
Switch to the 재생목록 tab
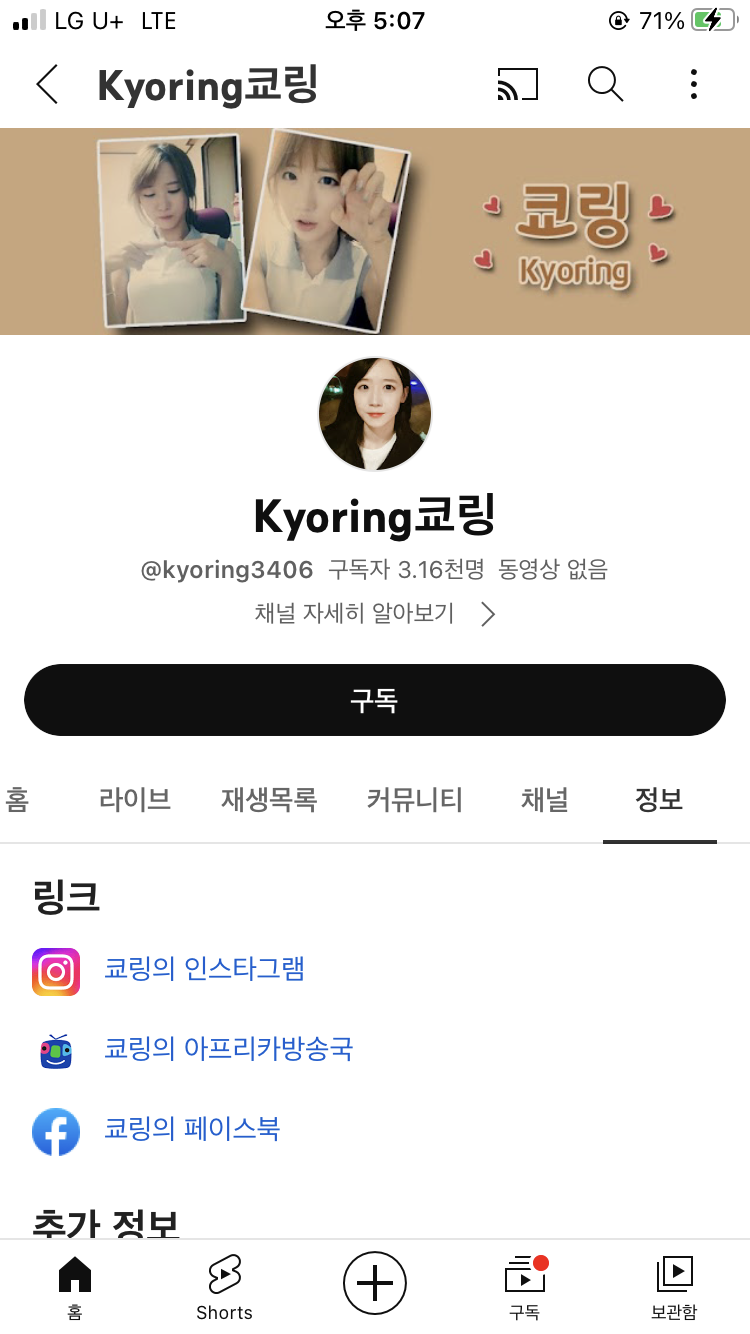[x=269, y=800]
